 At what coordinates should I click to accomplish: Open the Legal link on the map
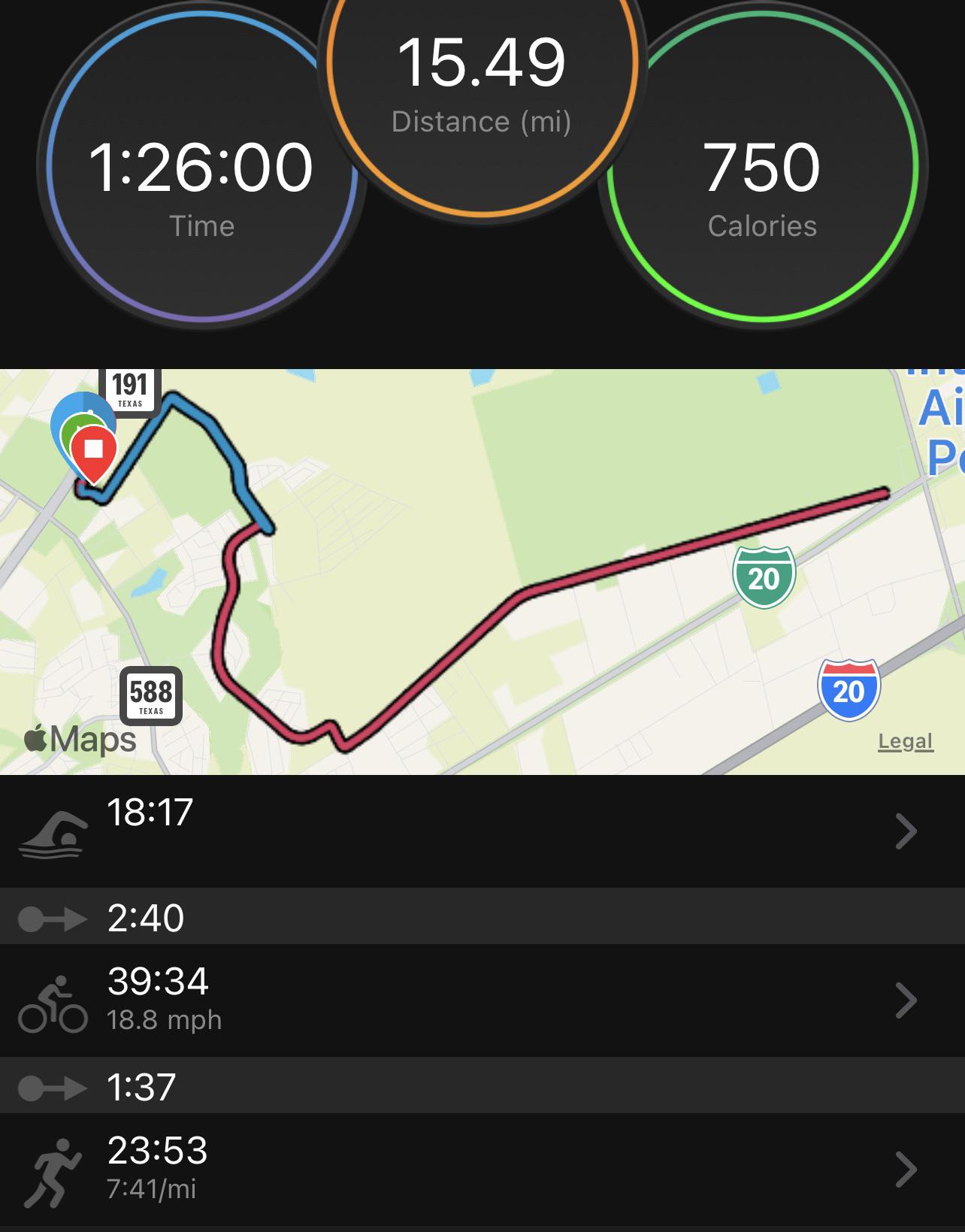tap(905, 740)
